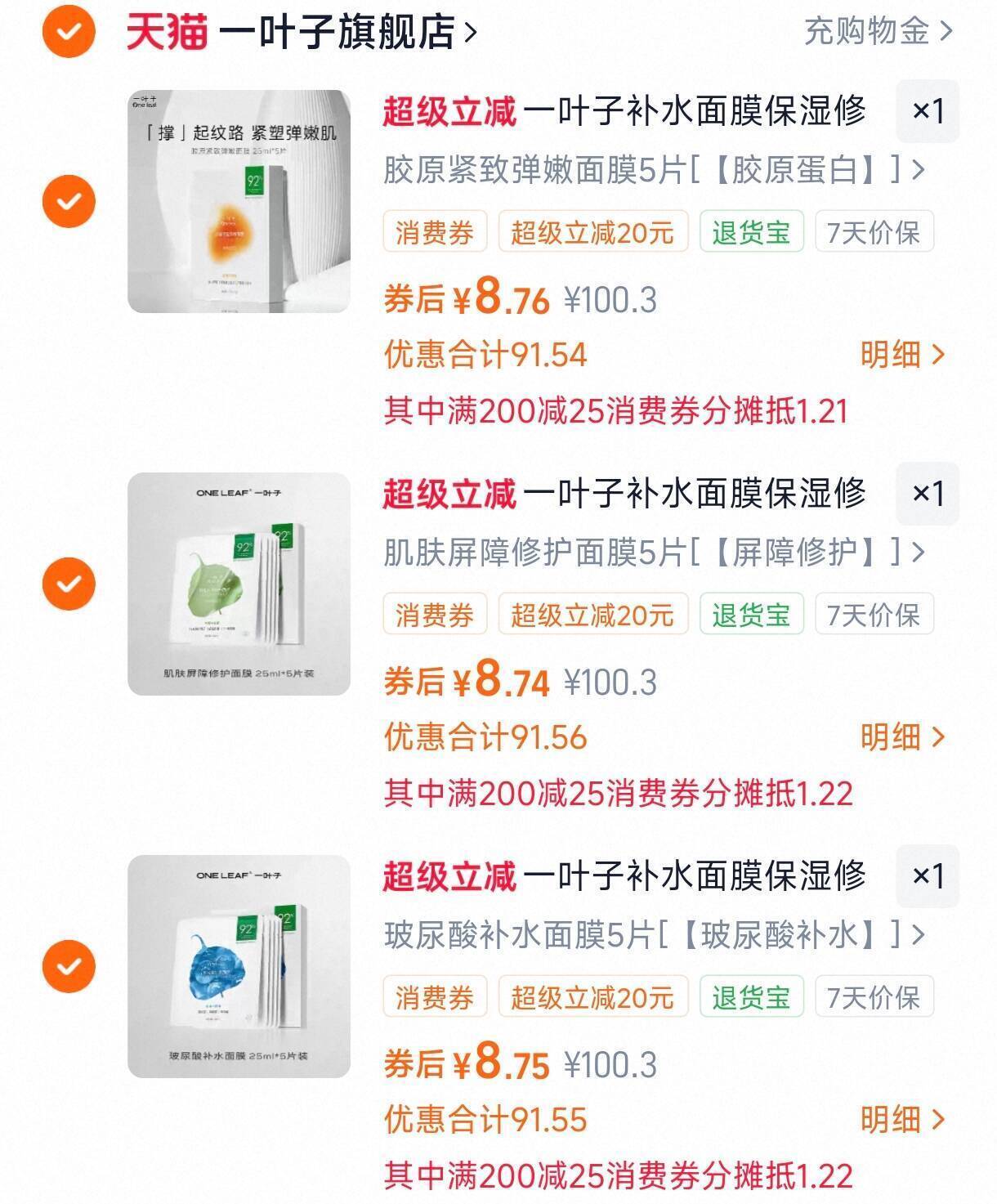The image size is (997, 1204).
Task: Deselect the 肌肤屏障修护面膜 item checkbox
Action: tap(69, 584)
